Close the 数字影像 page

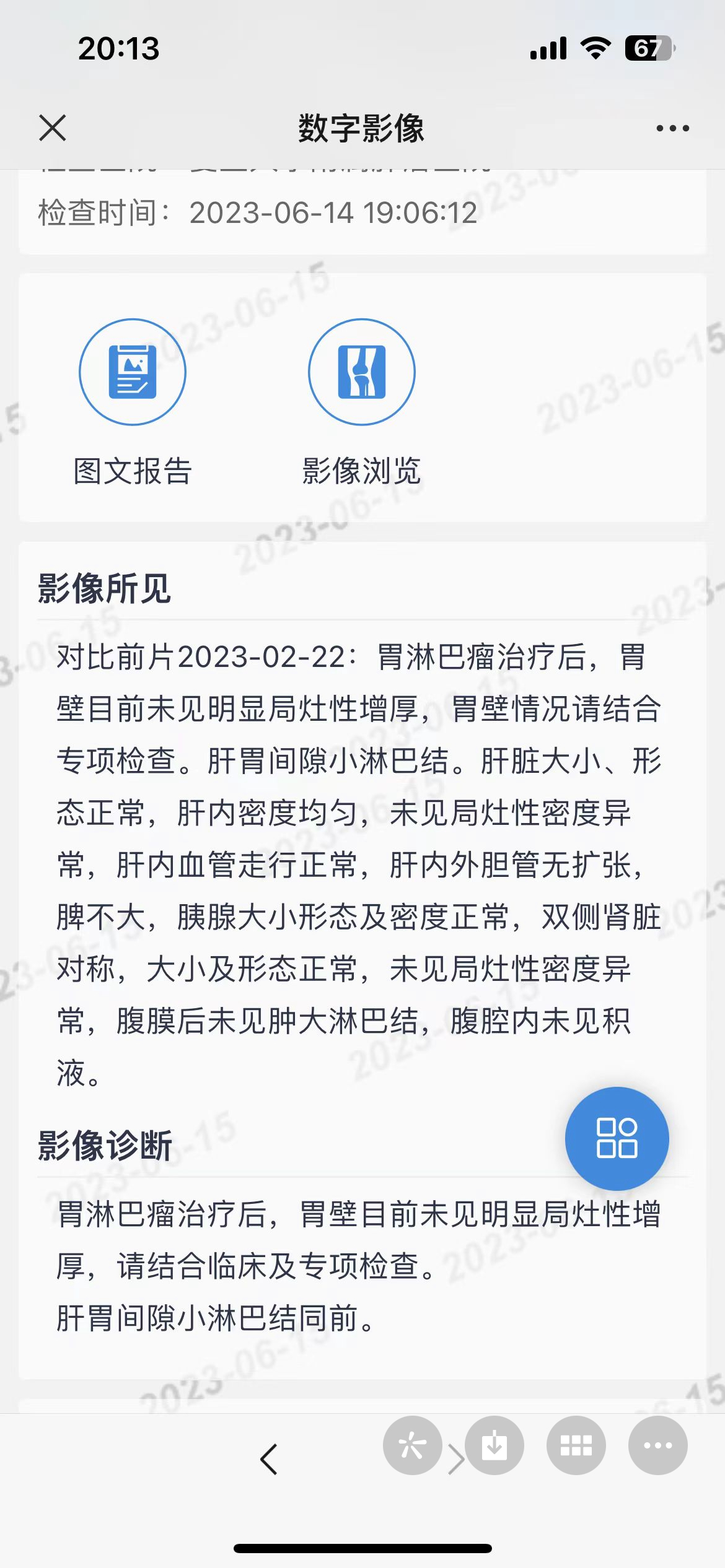click(52, 128)
